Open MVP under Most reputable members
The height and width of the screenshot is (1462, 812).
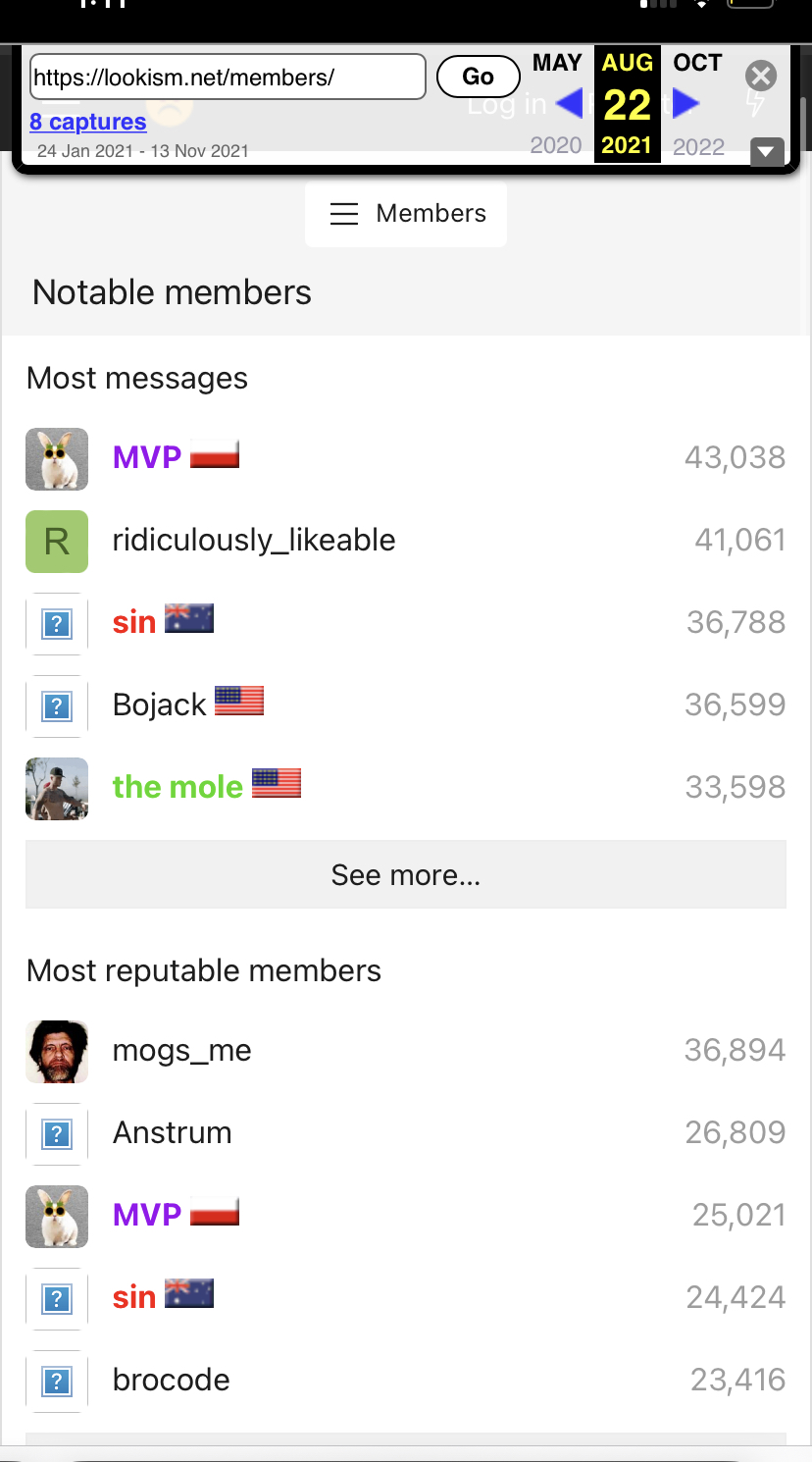tap(147, 1216)
